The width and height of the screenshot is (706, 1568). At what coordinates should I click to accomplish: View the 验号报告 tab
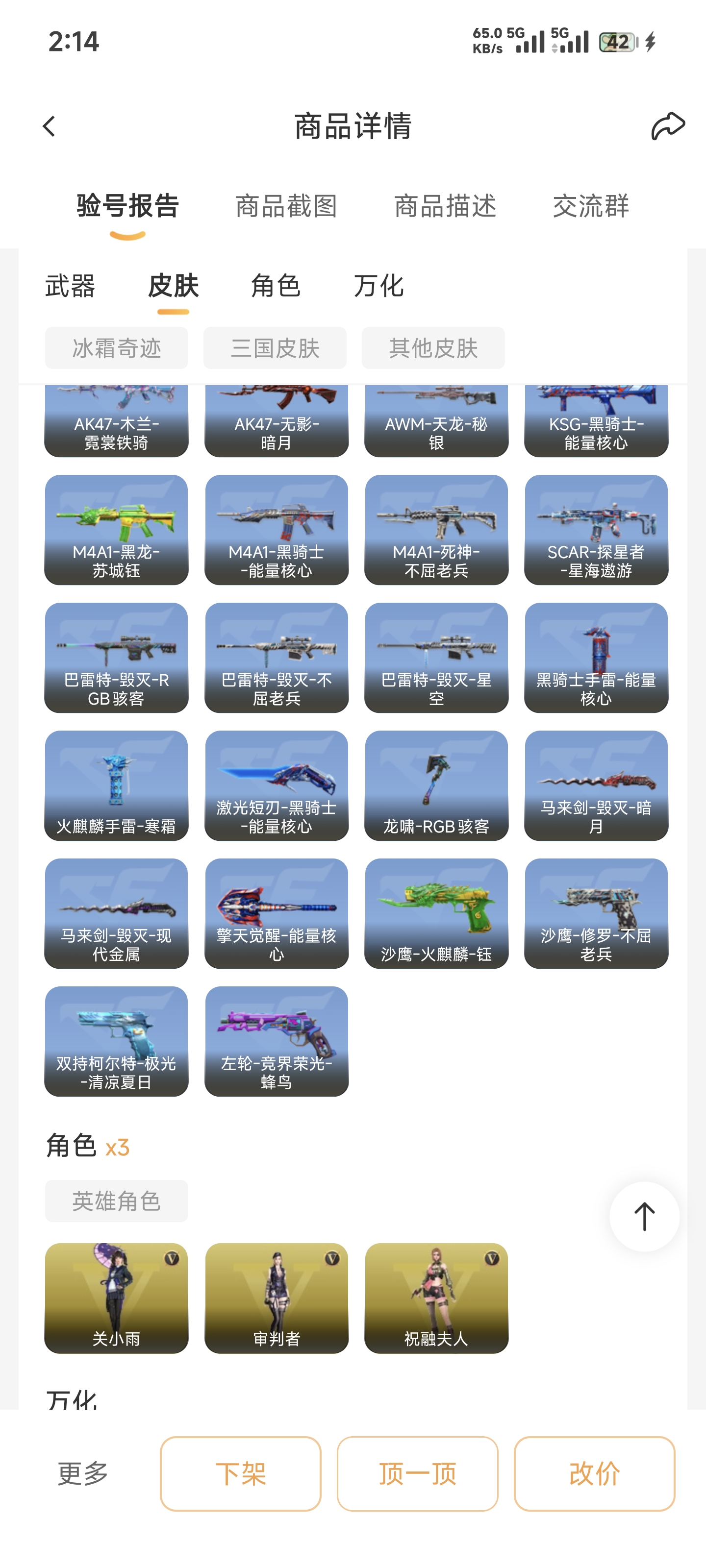pos(128,206)
